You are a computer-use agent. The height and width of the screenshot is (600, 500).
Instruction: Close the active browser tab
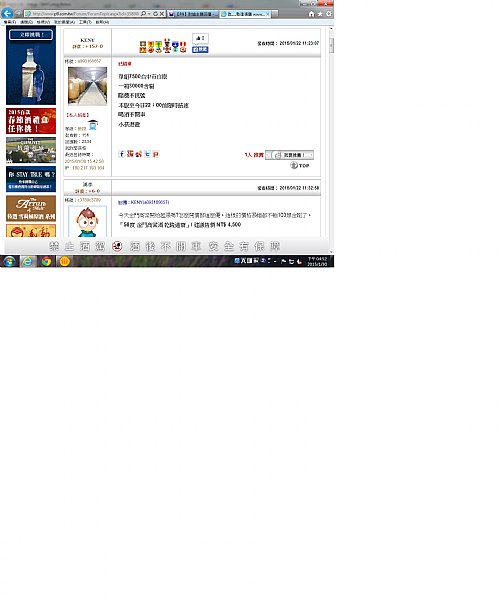(x=267, y=14)
